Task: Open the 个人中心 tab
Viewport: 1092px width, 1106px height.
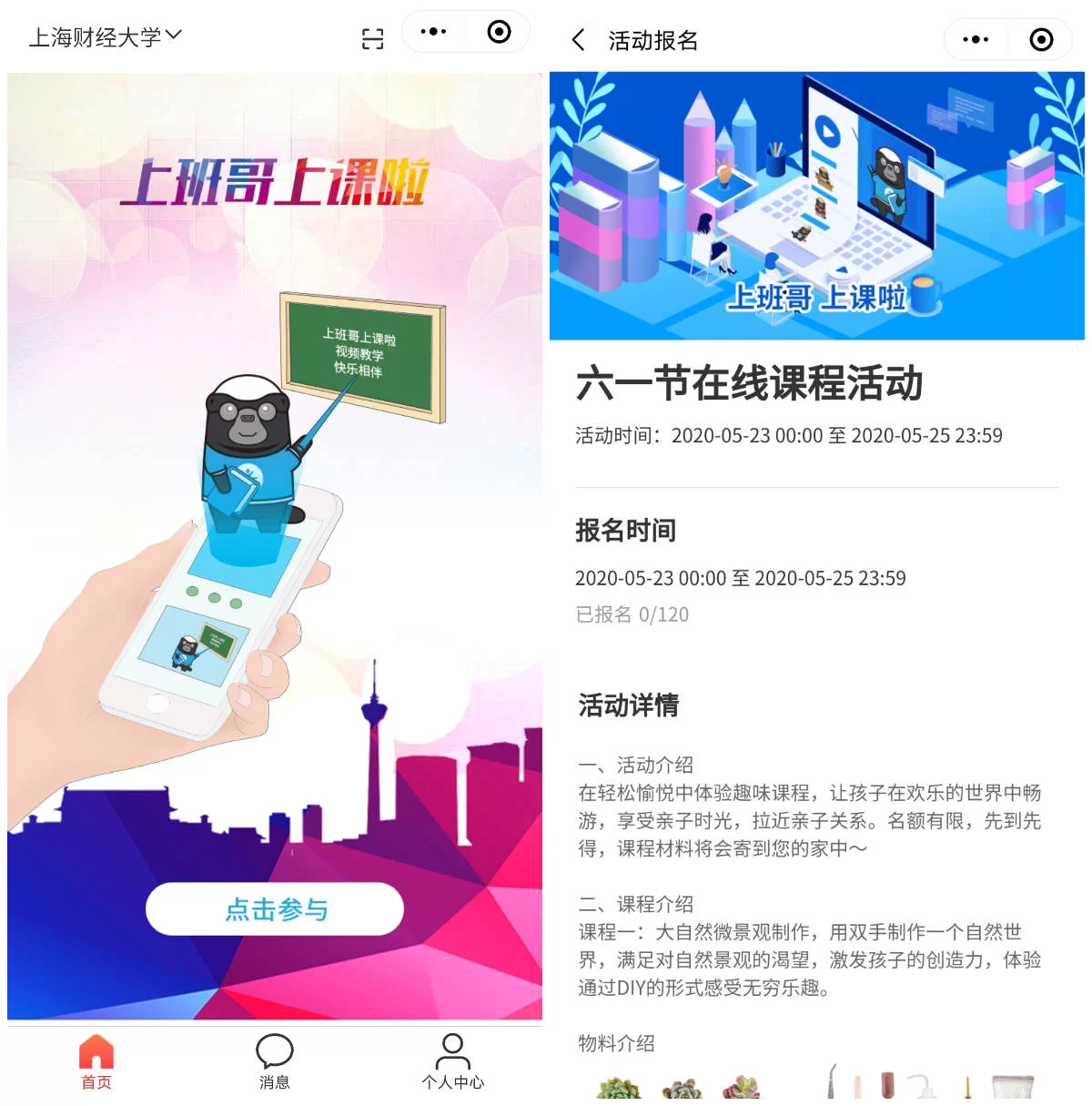Action: [452, 1061]
